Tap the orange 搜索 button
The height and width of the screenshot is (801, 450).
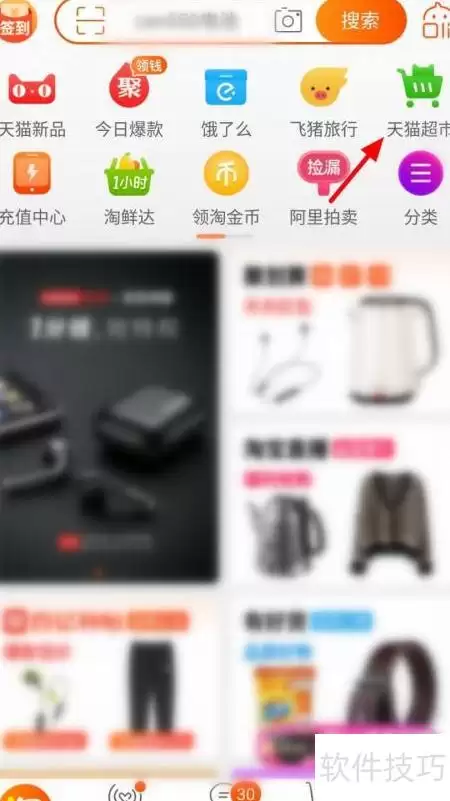[361, 21]
